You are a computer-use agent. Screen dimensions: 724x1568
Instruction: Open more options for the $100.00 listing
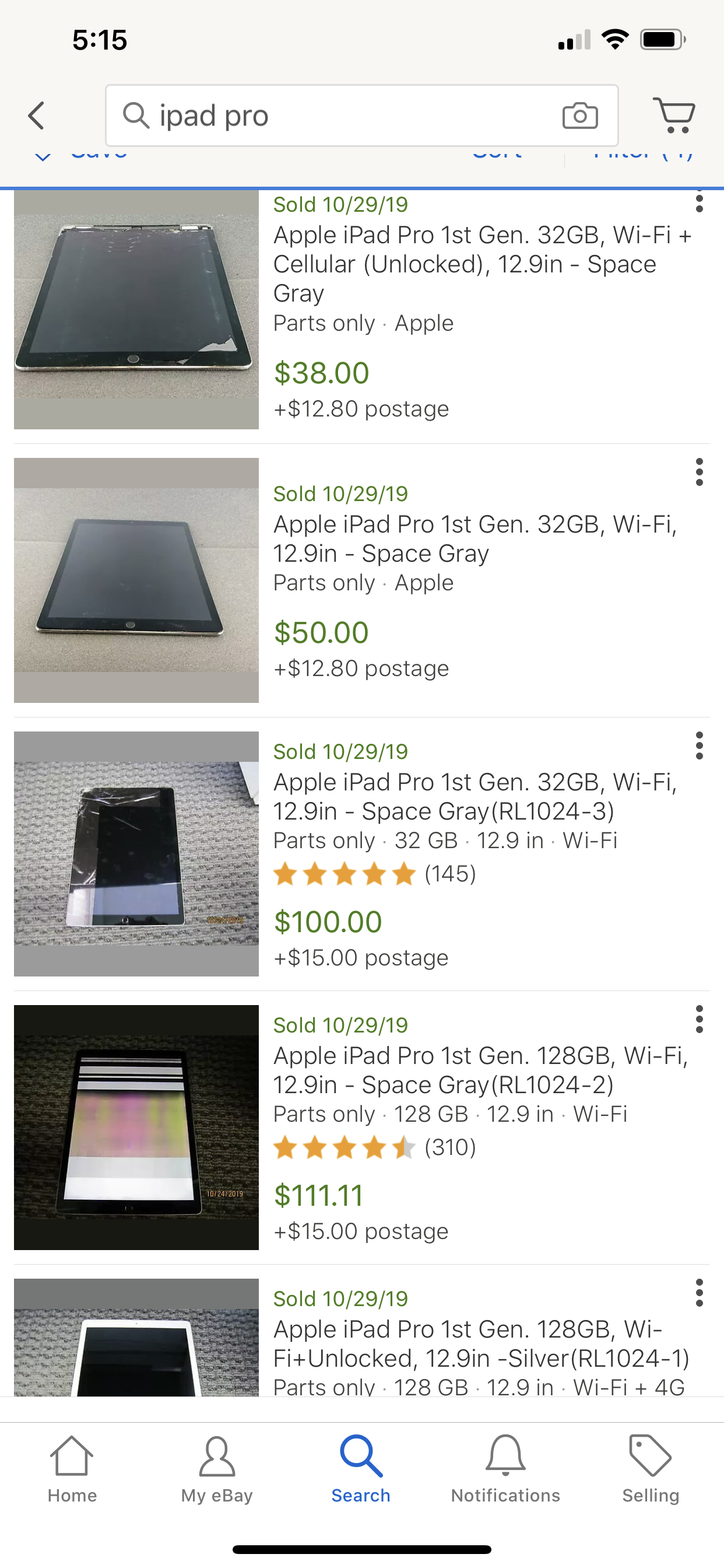pyautogui.click(x=699, y=745)
